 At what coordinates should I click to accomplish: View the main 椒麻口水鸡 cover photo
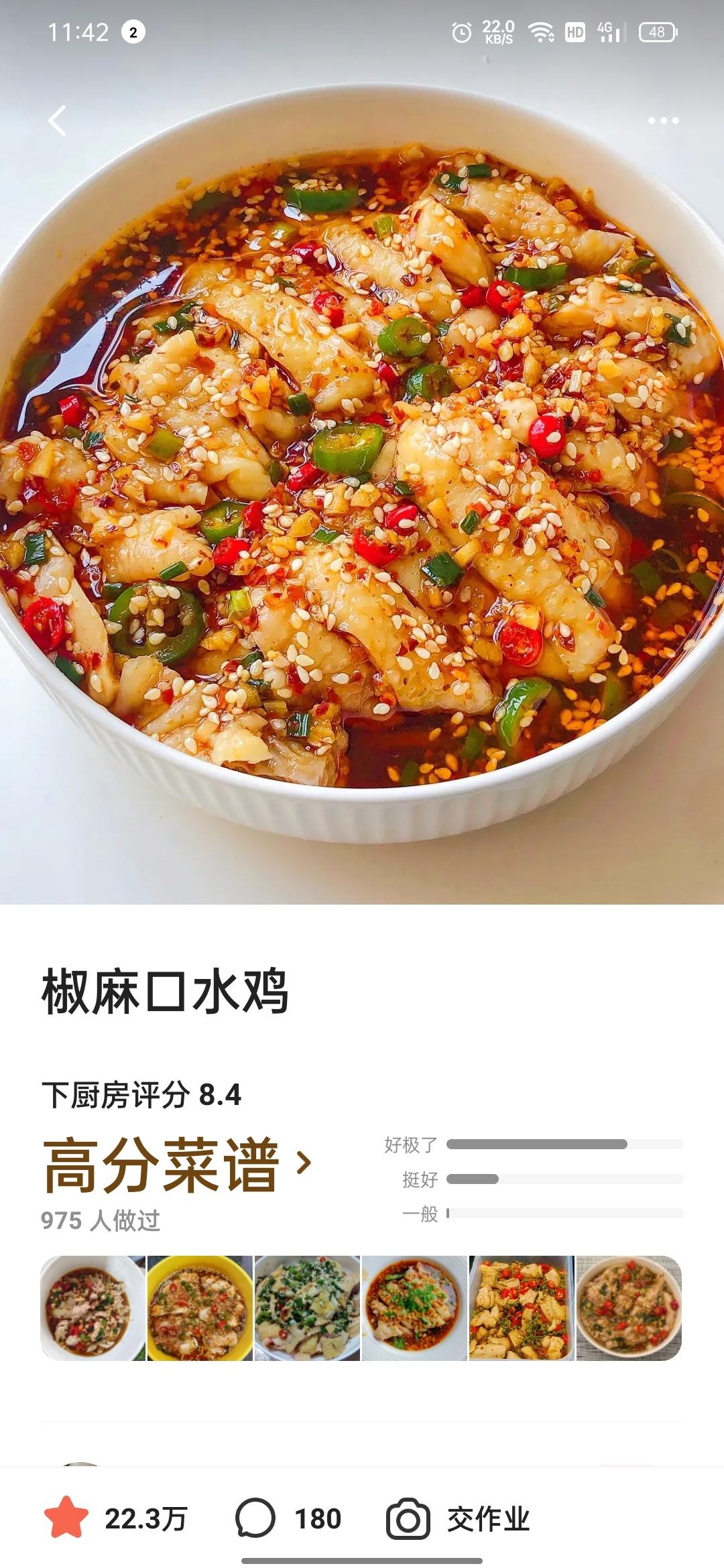[362, 456]
